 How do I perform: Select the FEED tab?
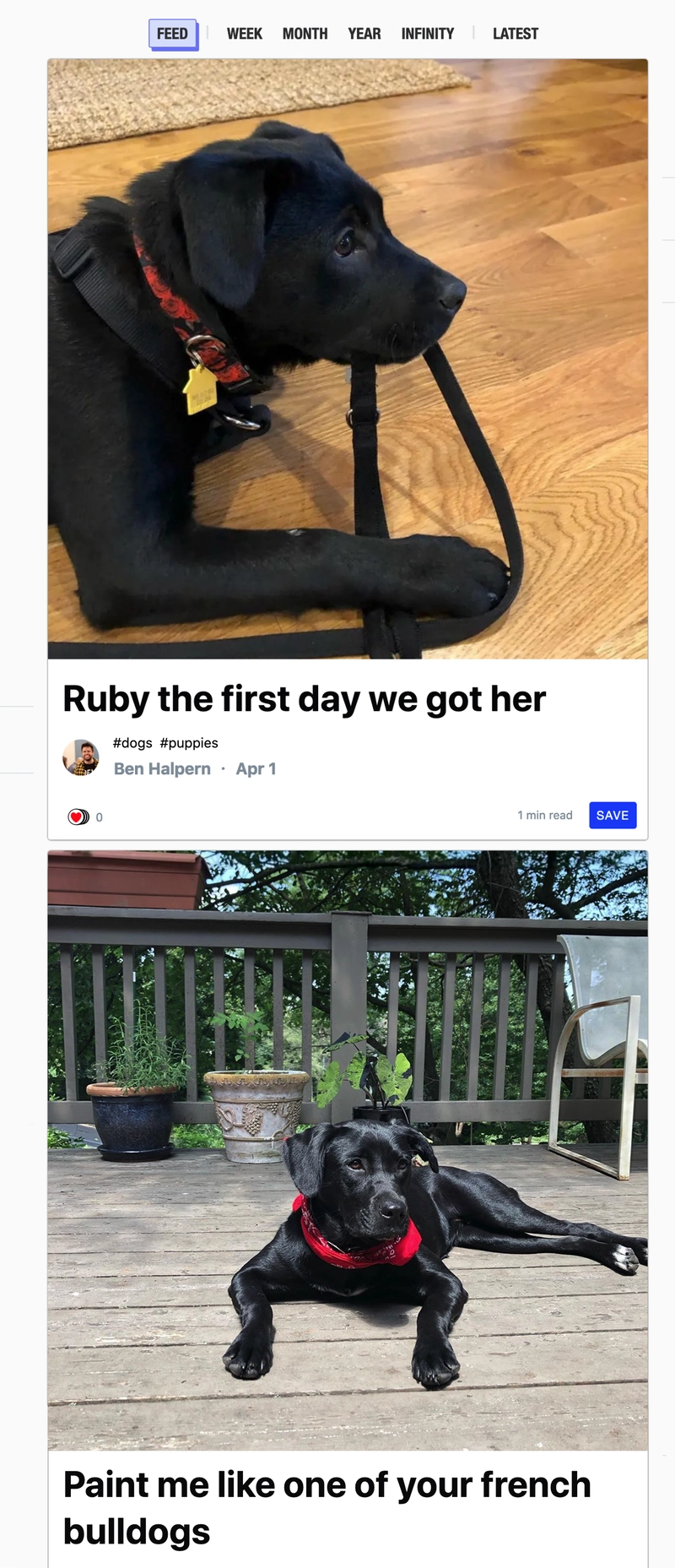click(172, 34)
